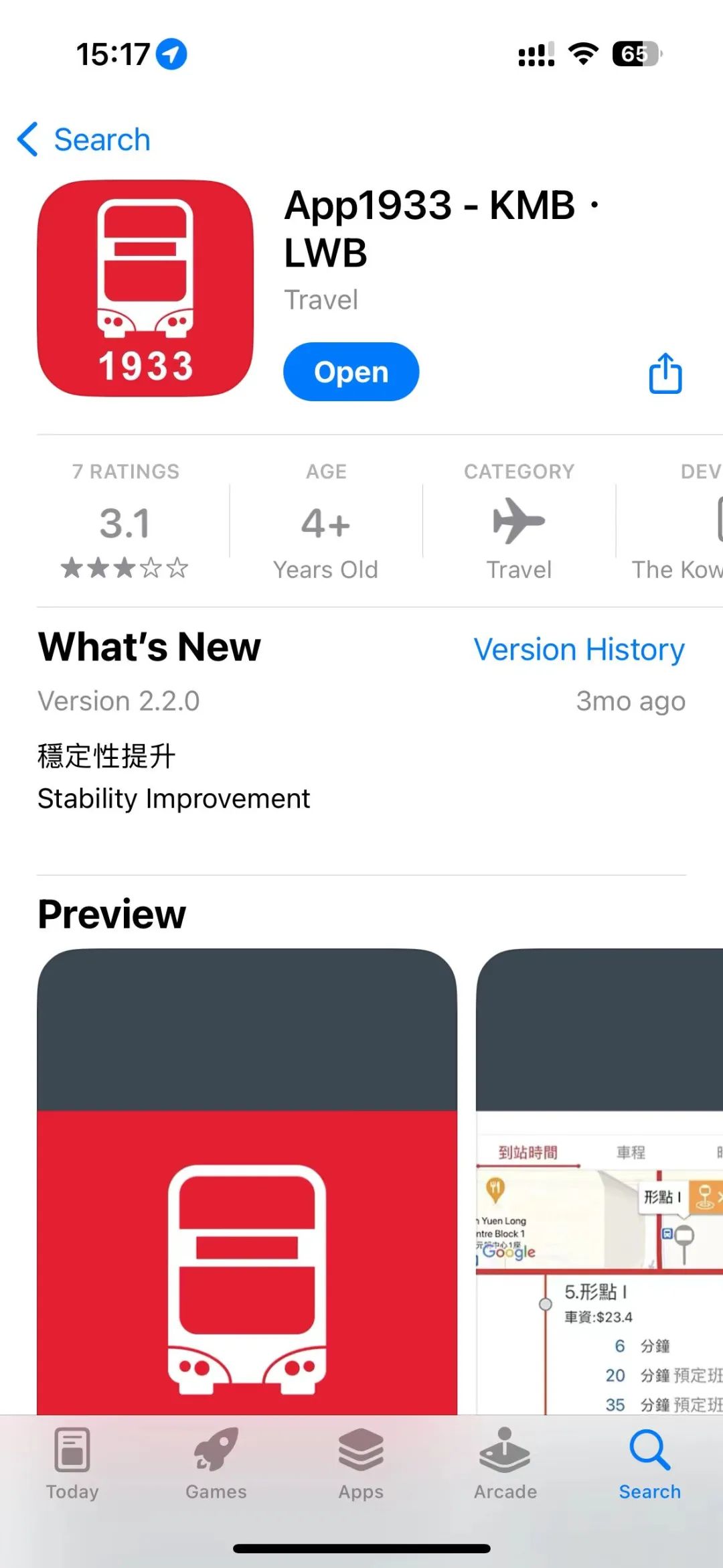Open Version History
Image resolution: width=723 pixels, height=1568 pixels.
(579, 649)
